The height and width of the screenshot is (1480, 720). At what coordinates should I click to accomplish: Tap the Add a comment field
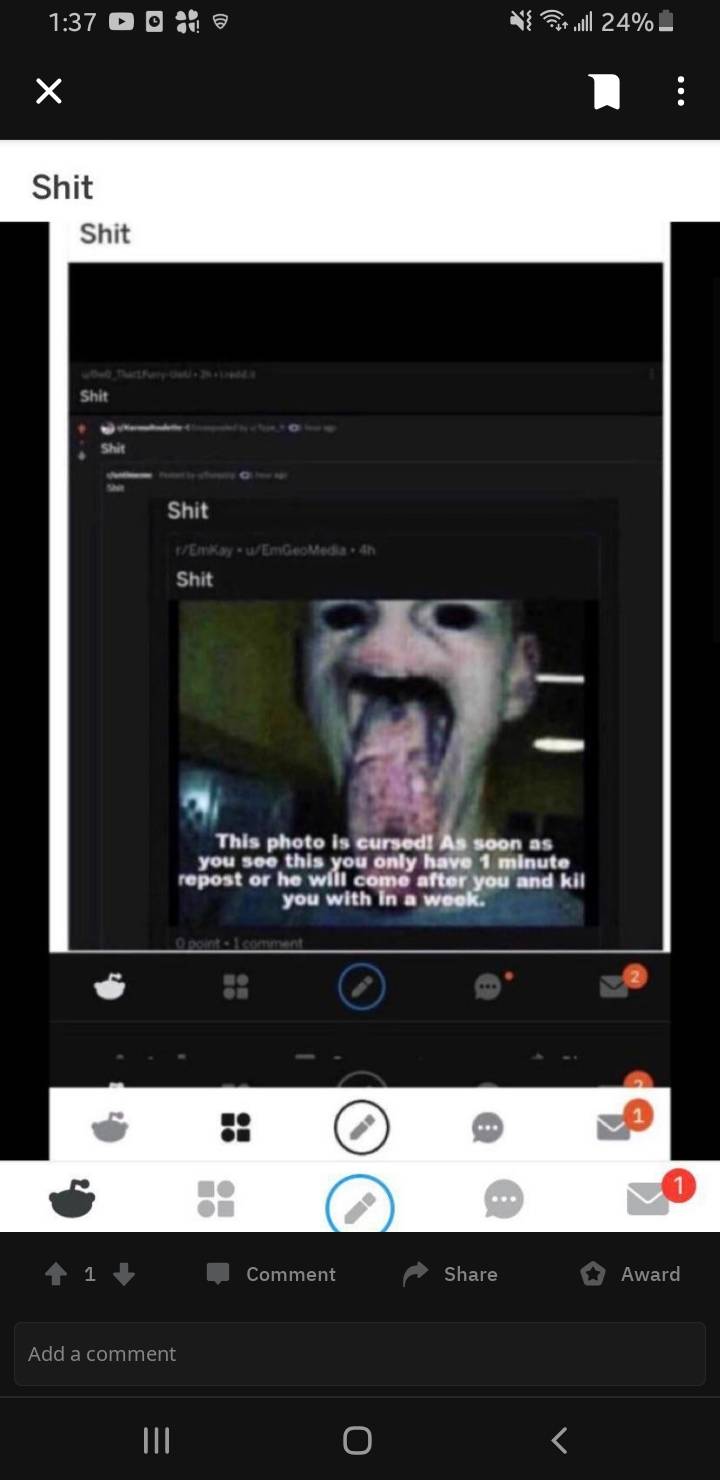coord(360,1354)
